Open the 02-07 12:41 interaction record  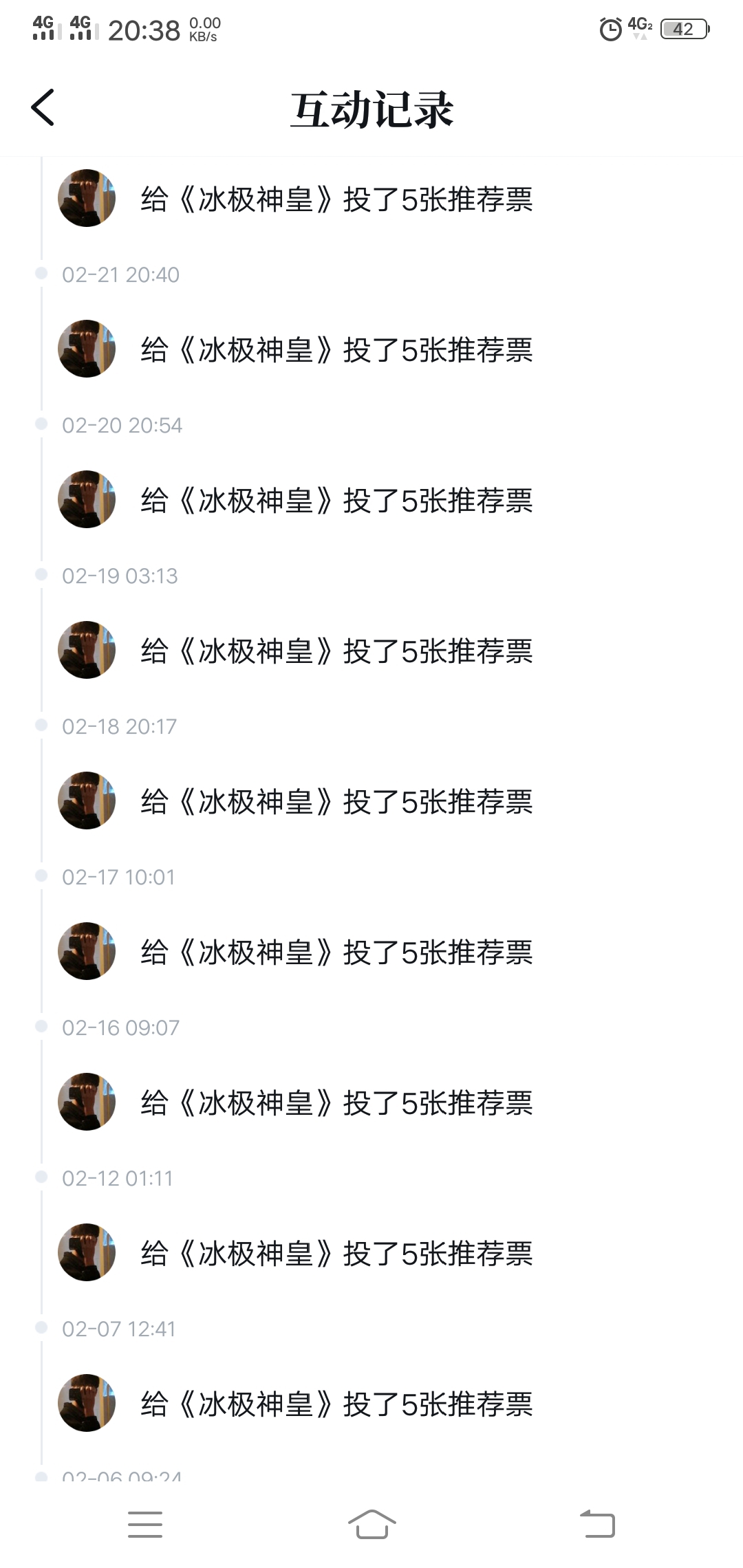(336, 1404)
